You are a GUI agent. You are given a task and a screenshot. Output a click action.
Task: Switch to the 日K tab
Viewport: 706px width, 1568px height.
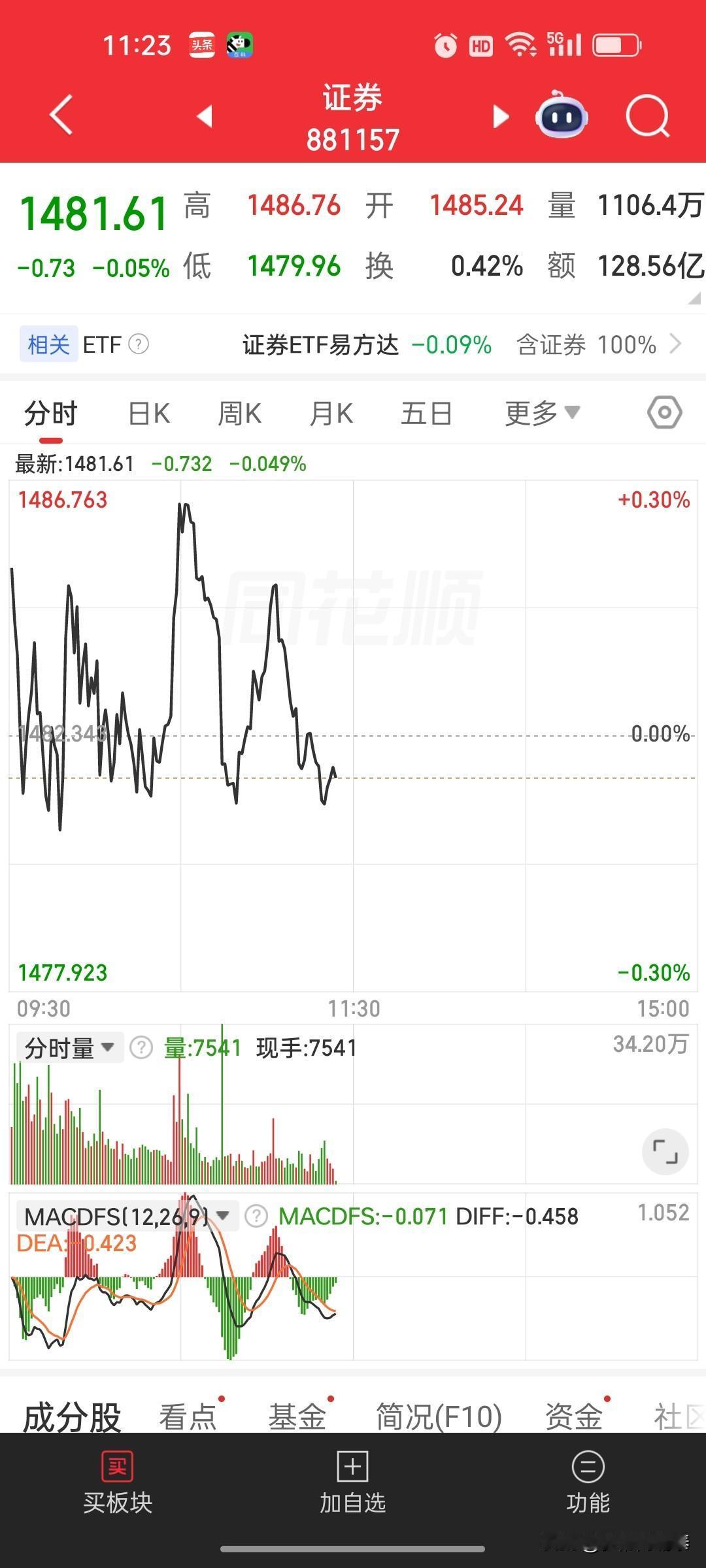(148, 412)
